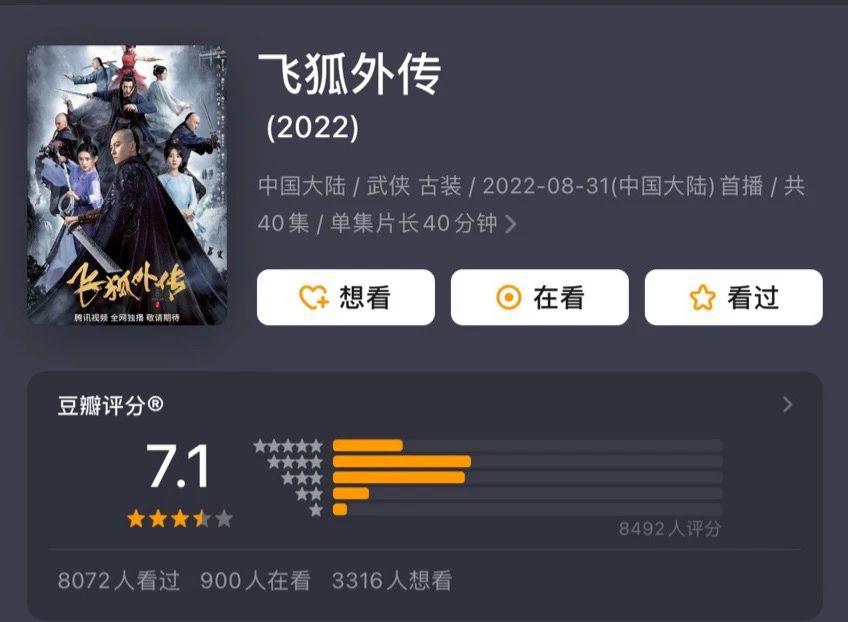Mark 飞狐外传 as 想看
Viewport: 848px width, 622px height.
tap(345, 297)
